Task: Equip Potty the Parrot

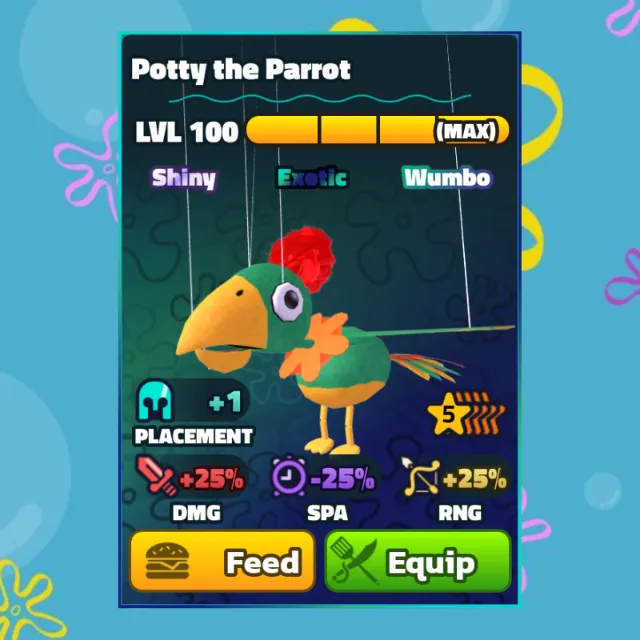Action: click(x=418, y=562)
